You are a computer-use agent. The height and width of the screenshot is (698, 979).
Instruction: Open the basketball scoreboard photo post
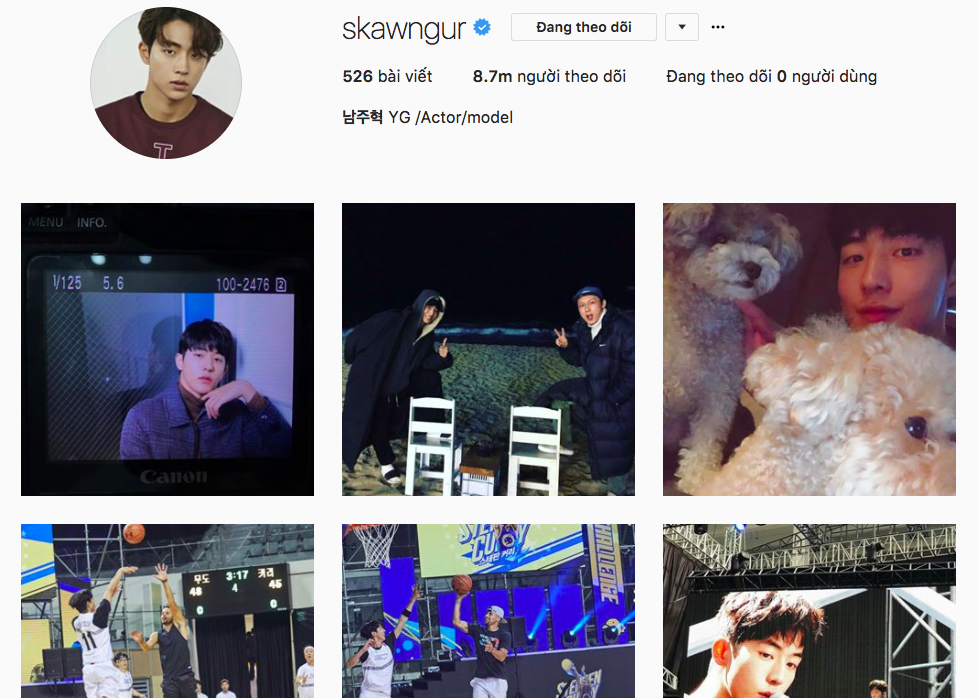167,611
